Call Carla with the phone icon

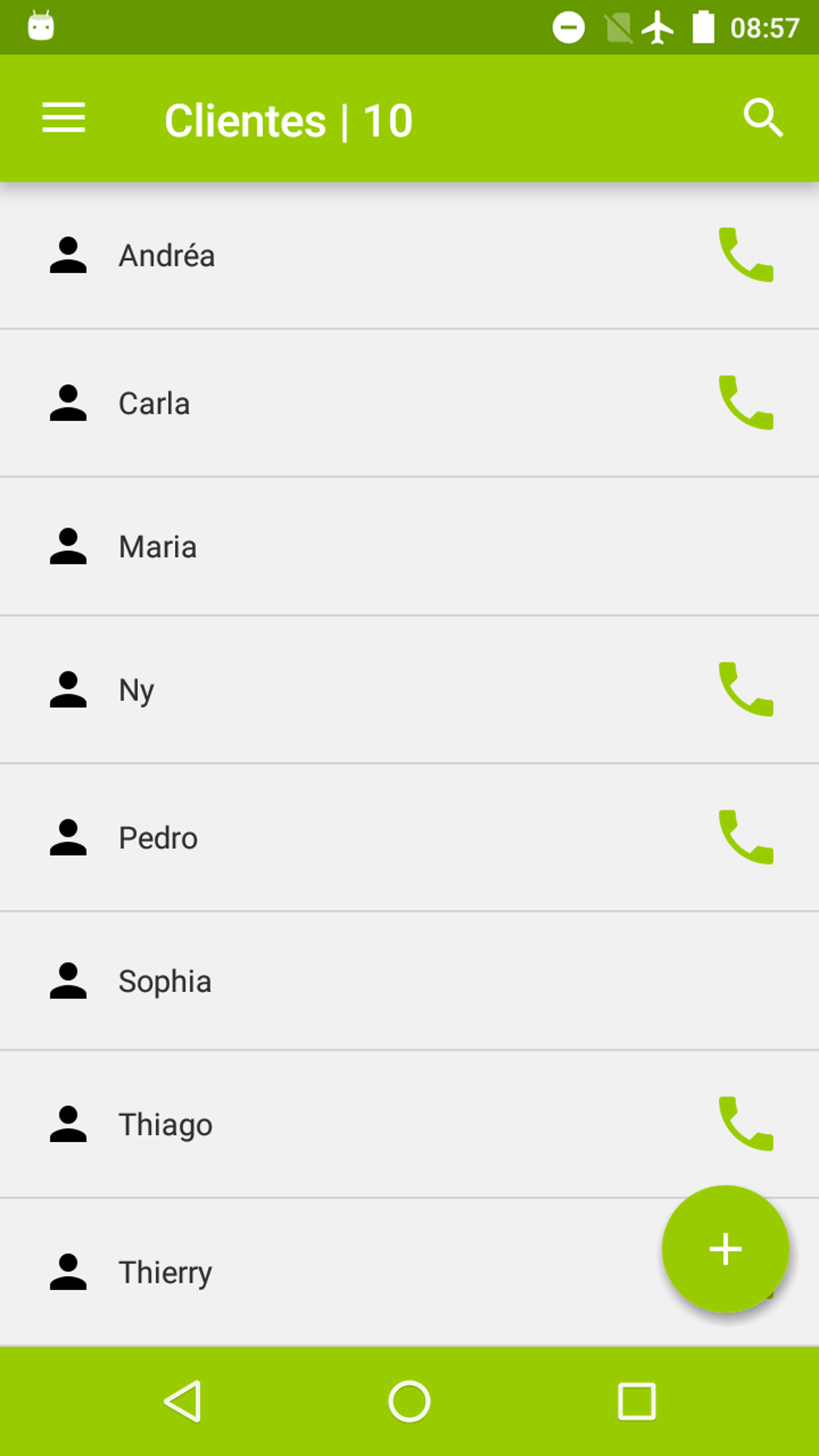tap(746, 403)
